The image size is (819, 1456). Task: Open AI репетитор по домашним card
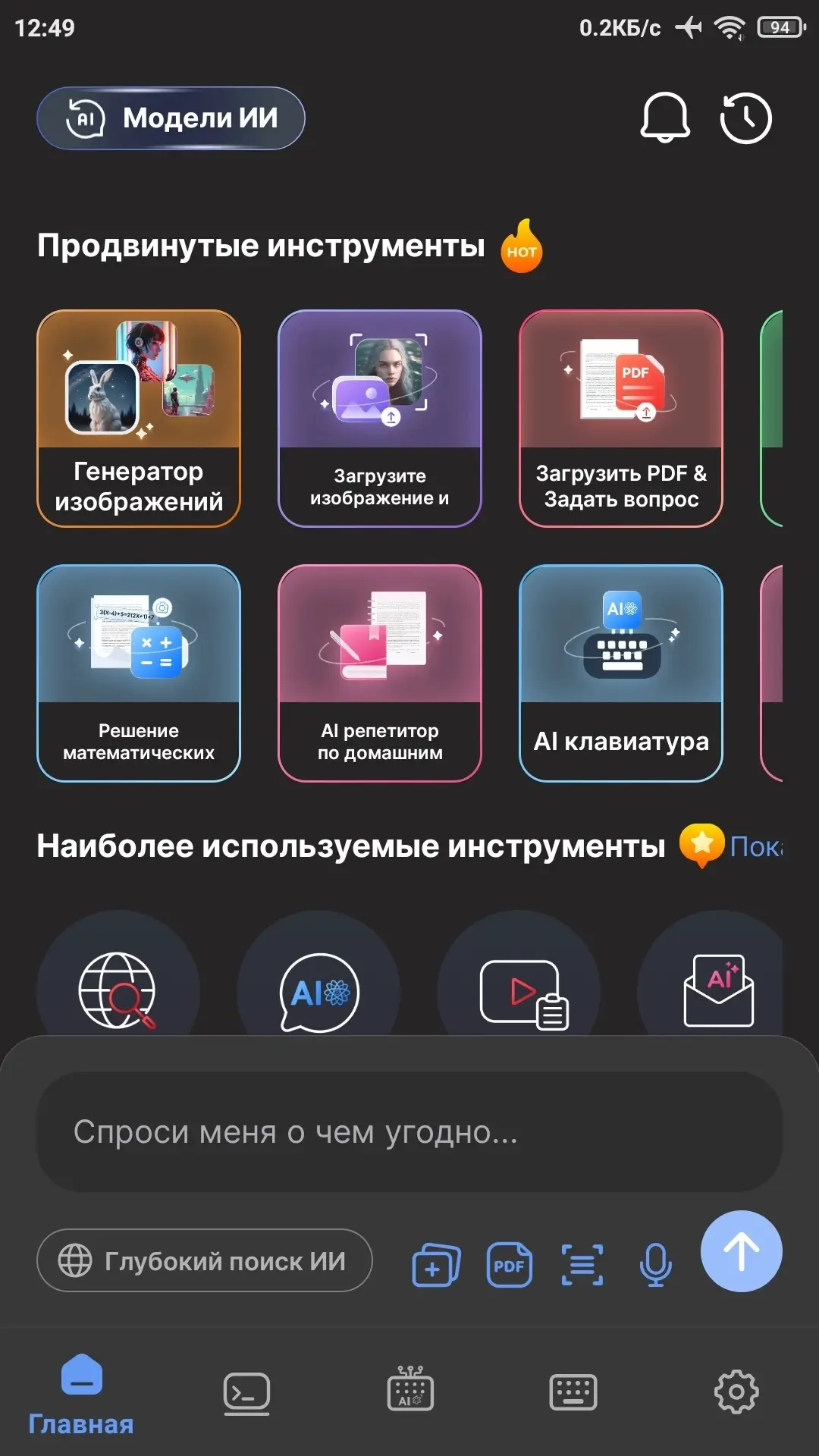[x=380, y=673]
